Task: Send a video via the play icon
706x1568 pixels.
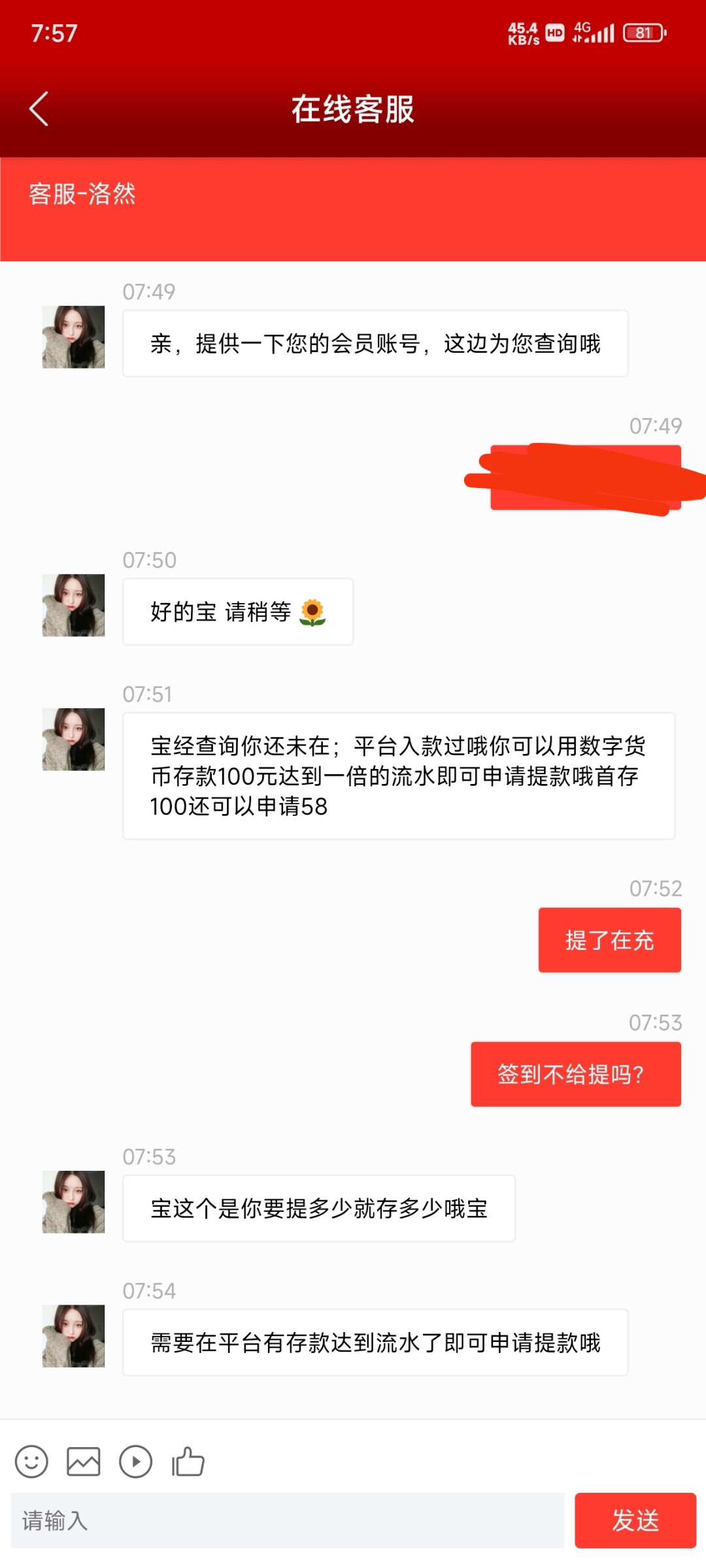Action: [136, 1462]
